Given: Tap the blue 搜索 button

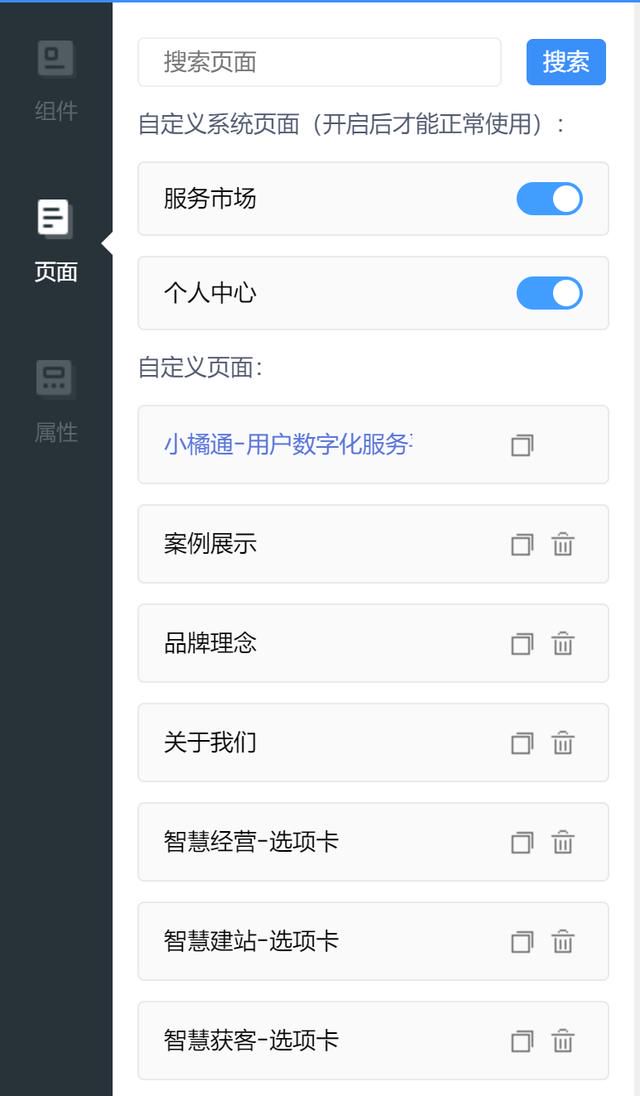Looking at the screenshot, I should (566, 62).
